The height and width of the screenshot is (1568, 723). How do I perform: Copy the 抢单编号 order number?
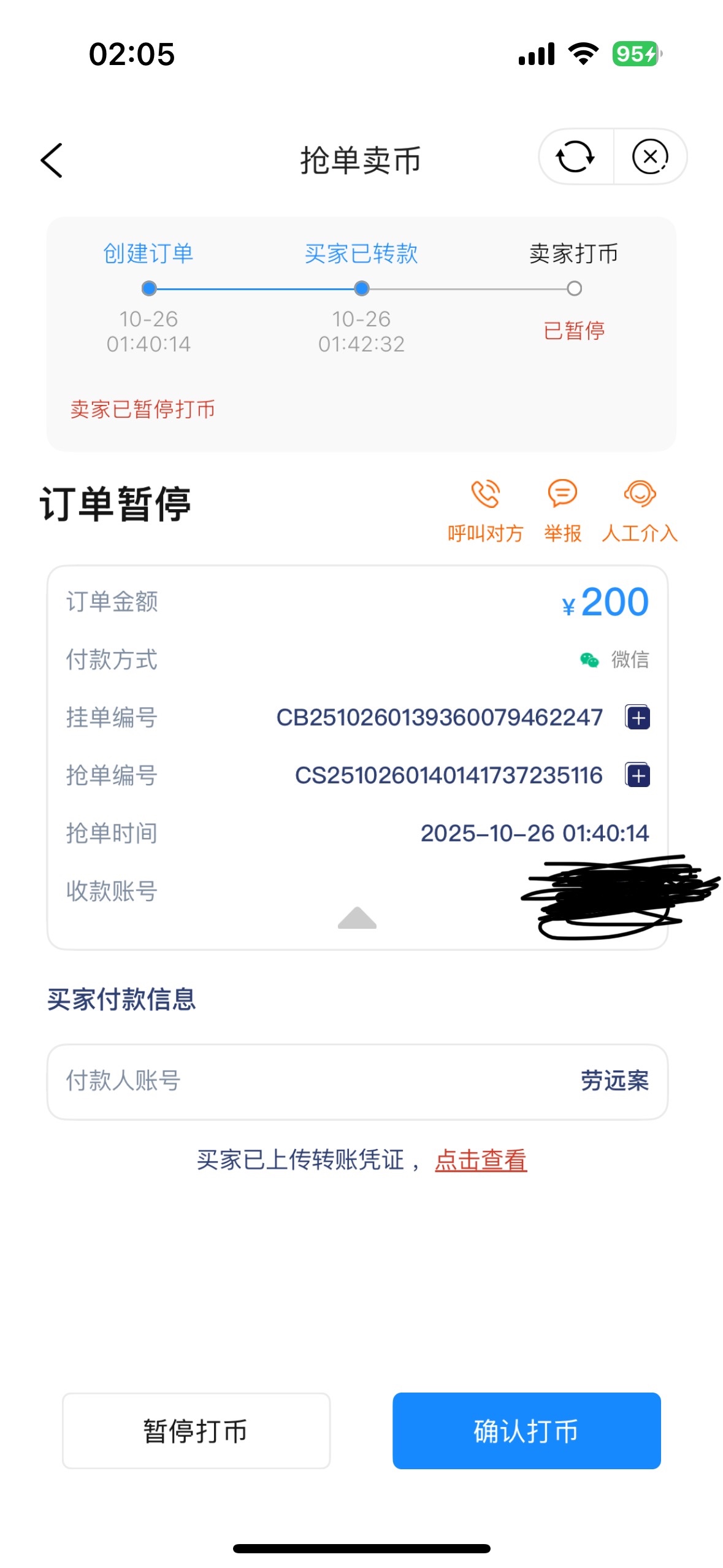638,775
